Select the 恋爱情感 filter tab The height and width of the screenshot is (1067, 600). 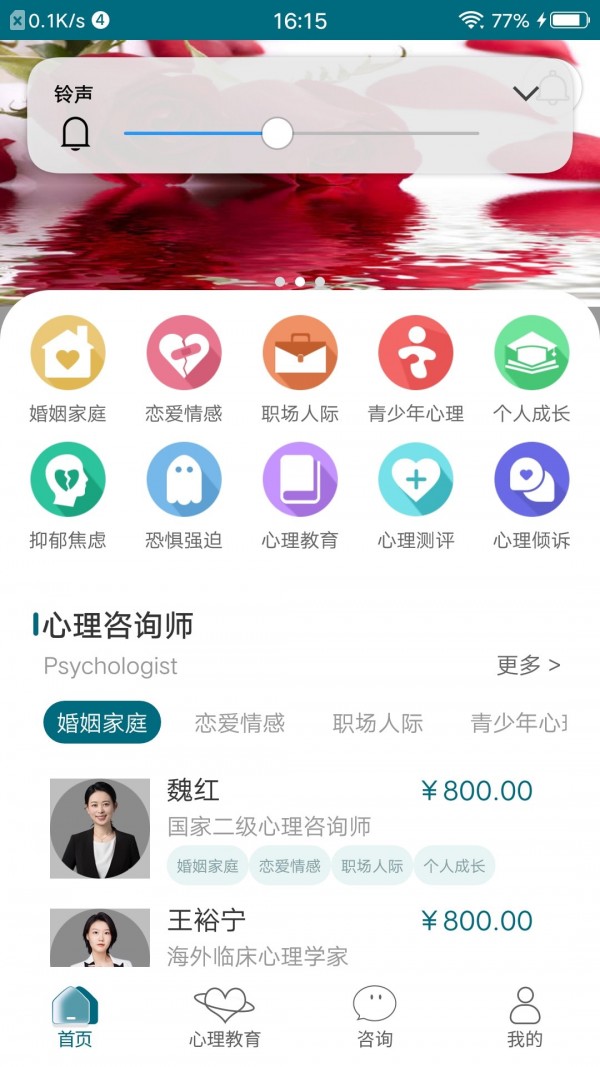tap(240, 723)
